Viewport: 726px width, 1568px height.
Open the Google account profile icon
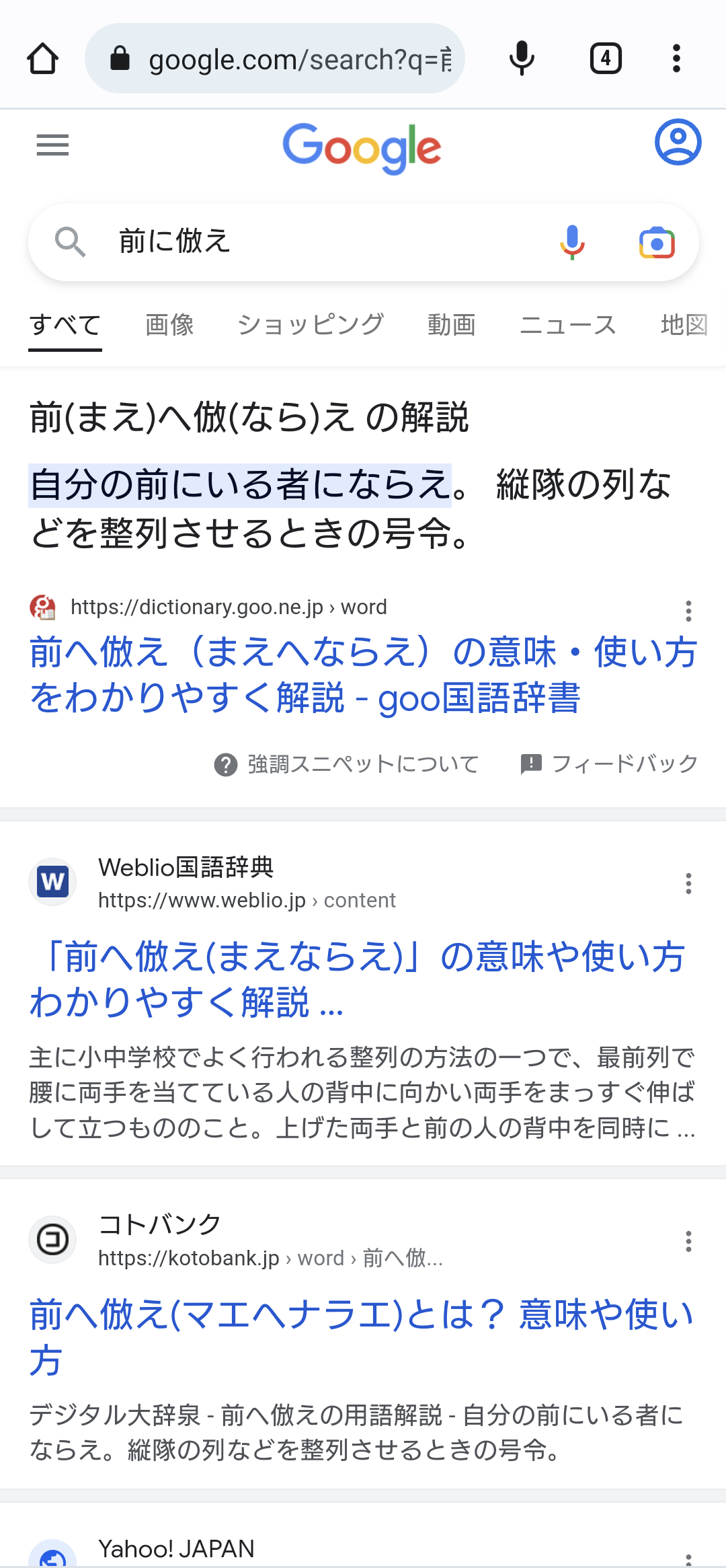coord(678,142)
